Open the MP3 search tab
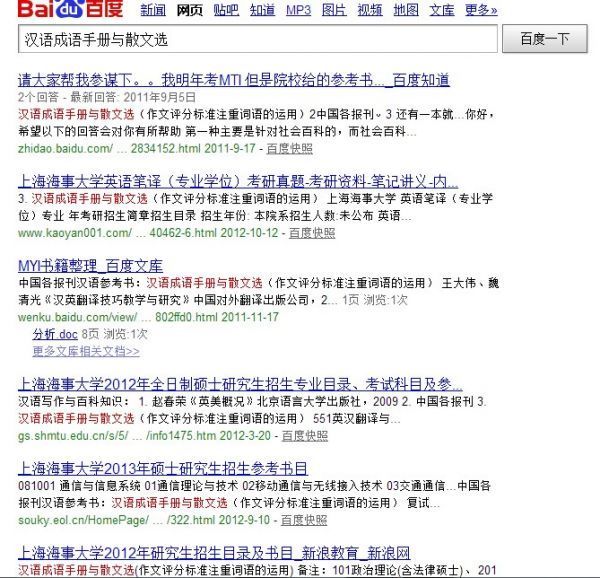 pos(298,10)
